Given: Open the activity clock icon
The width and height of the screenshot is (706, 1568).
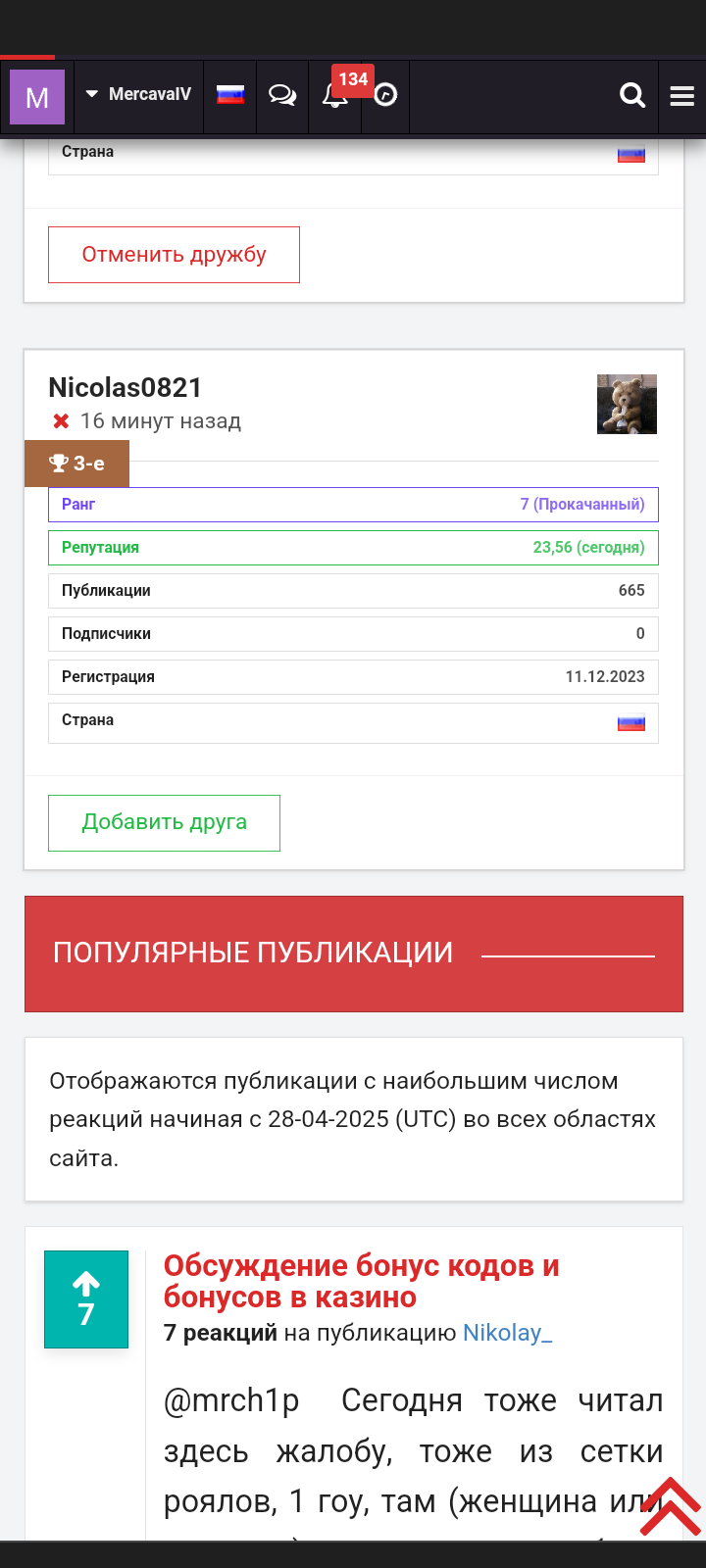Looking at the screenshot, I should (x=385, y=95).
